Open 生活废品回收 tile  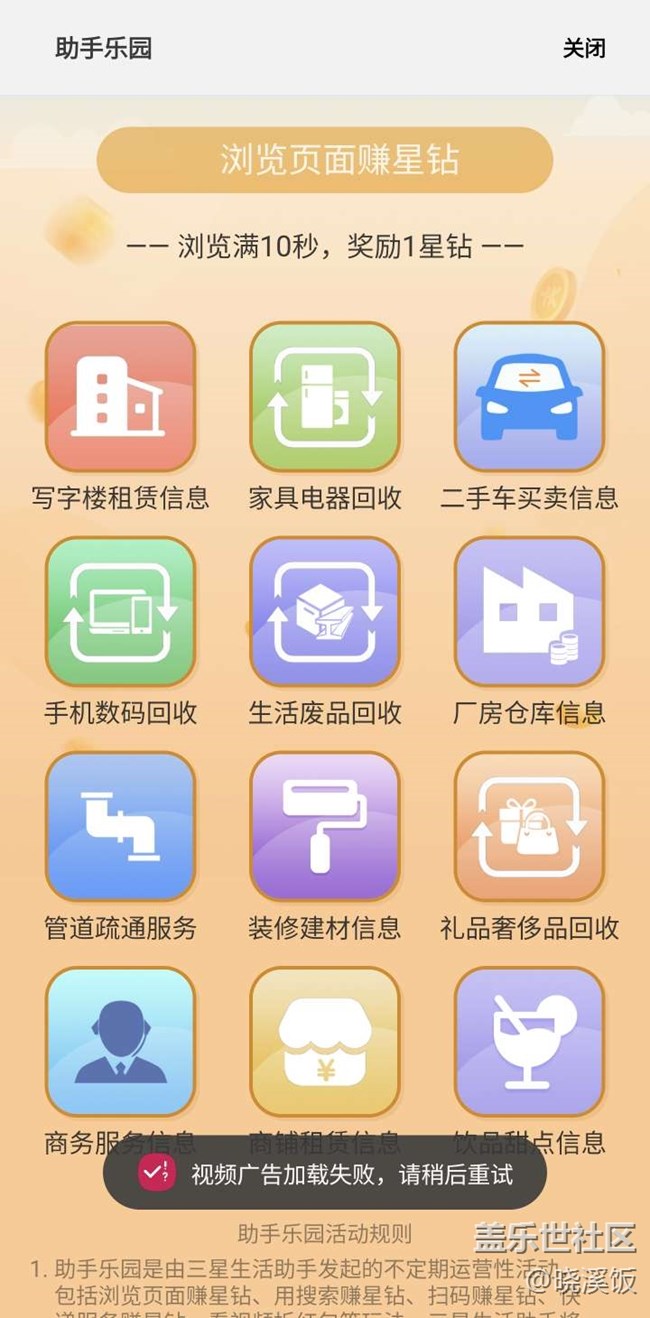[324, 612]
